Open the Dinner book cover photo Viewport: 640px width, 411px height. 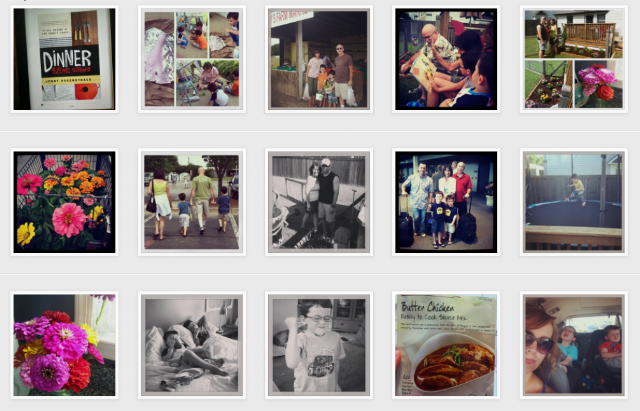tap(64, 59)
